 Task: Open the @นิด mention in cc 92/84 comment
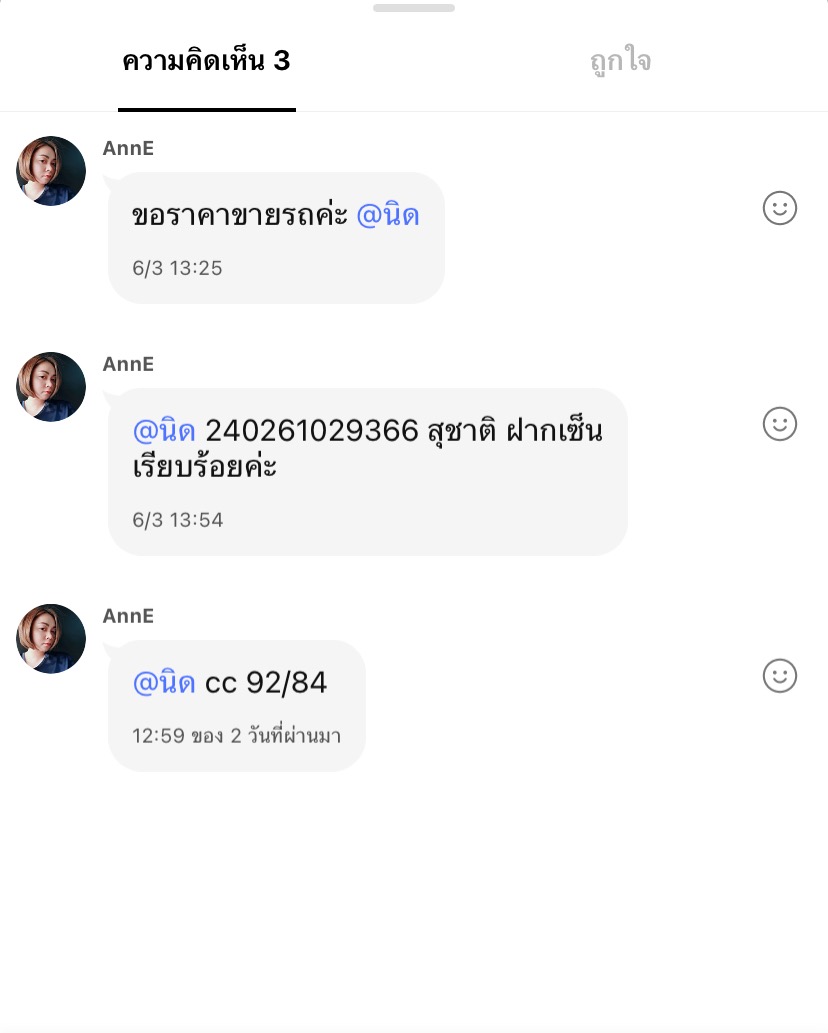tap(164, 683)
